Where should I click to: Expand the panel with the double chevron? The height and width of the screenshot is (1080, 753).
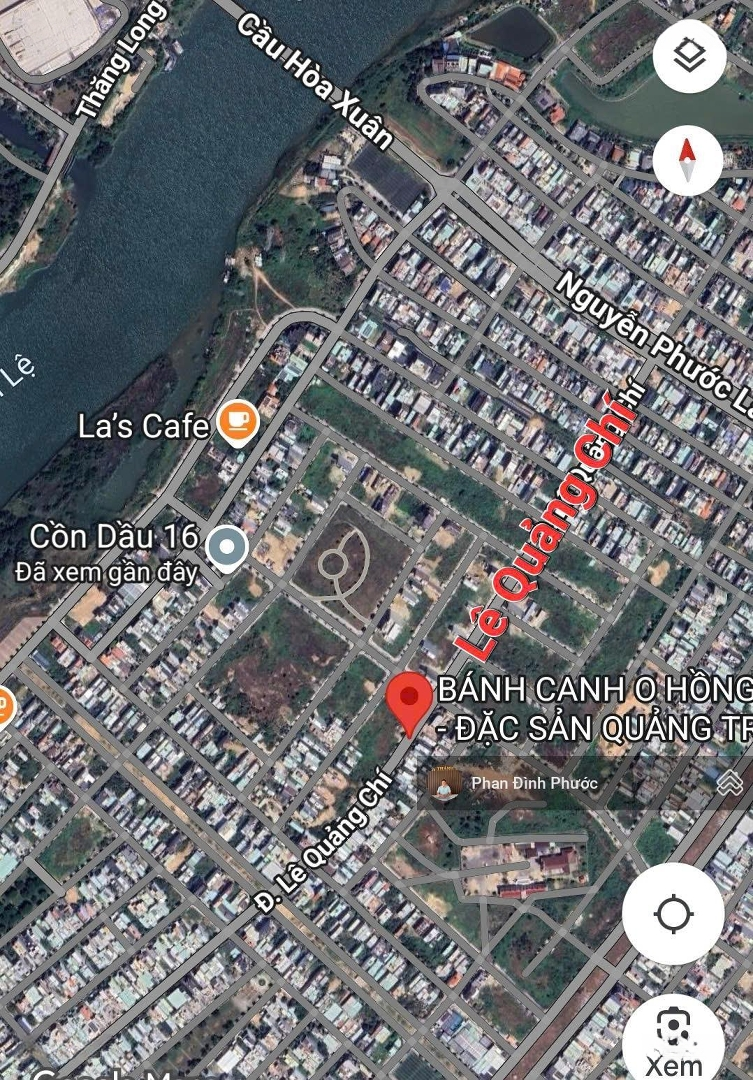[x=730, y=783]
